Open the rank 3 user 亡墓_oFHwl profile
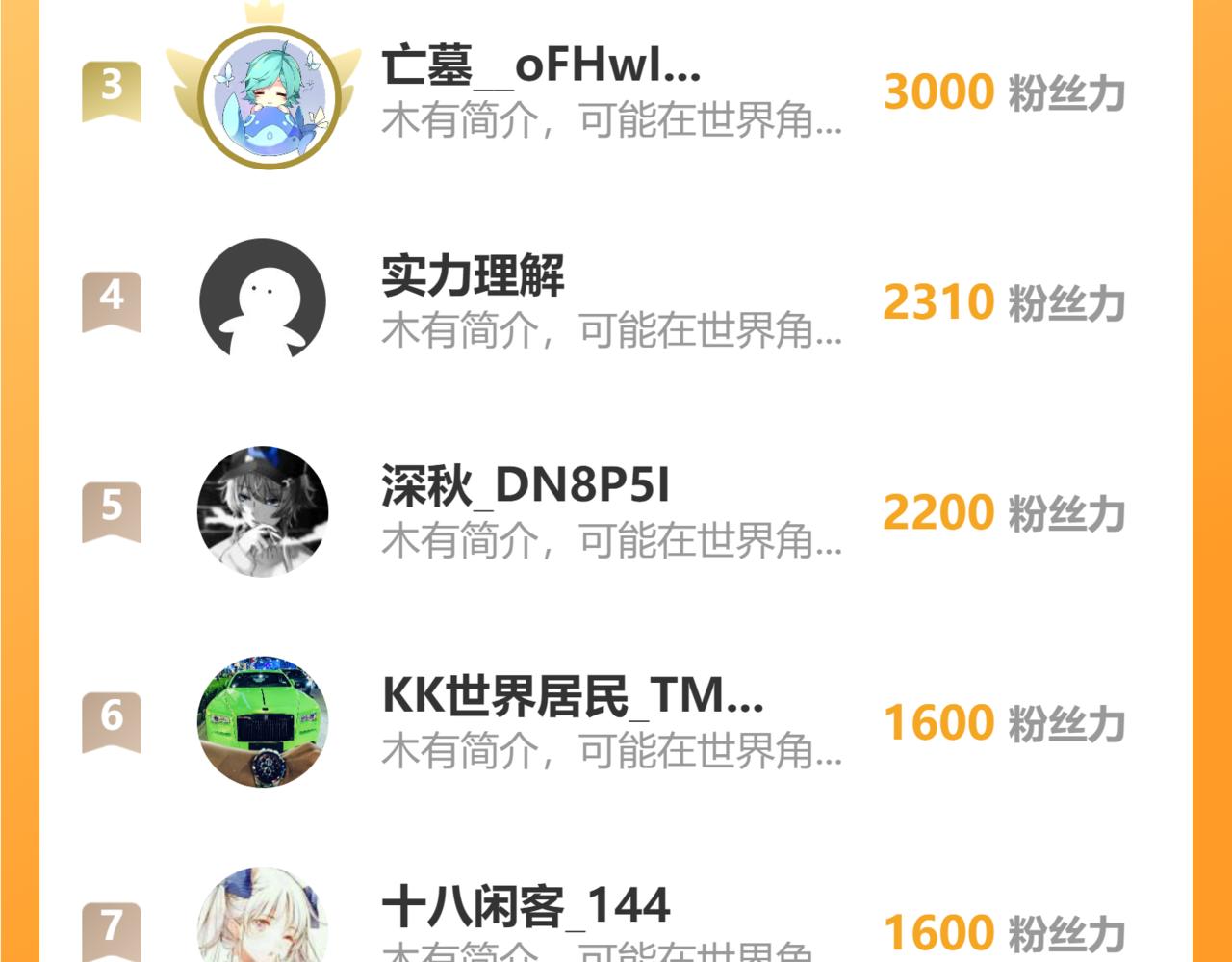Image resolution: width=1232 pixels, height=962 pixels. point(540,67)
